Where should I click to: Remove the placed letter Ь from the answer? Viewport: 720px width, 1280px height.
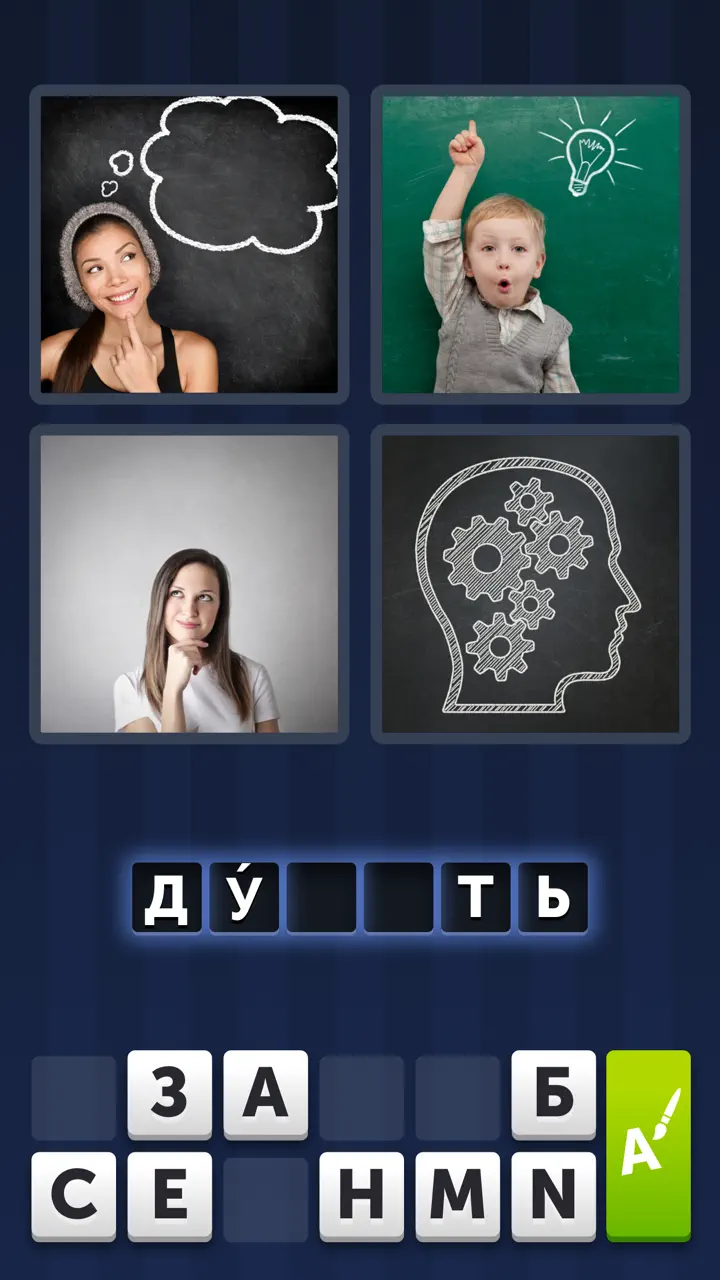[553, 898]
